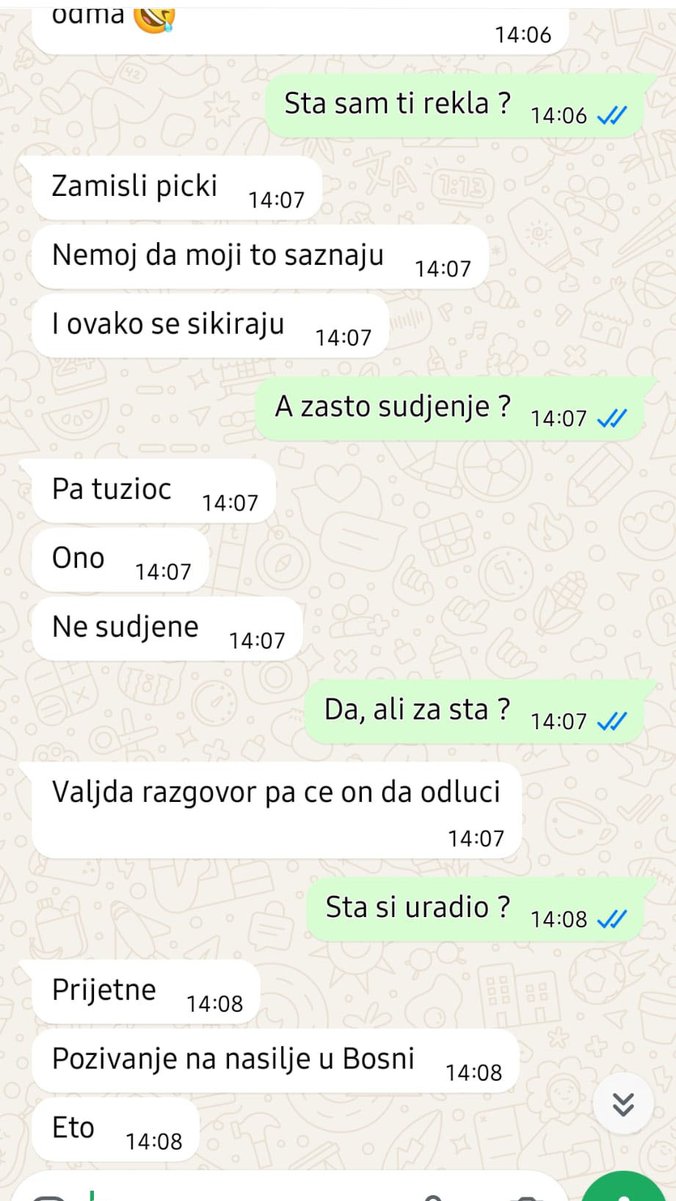The height and width of the screenshot is (1201, 676).
Task: Tap the message input field
Action: [250, 1191]
